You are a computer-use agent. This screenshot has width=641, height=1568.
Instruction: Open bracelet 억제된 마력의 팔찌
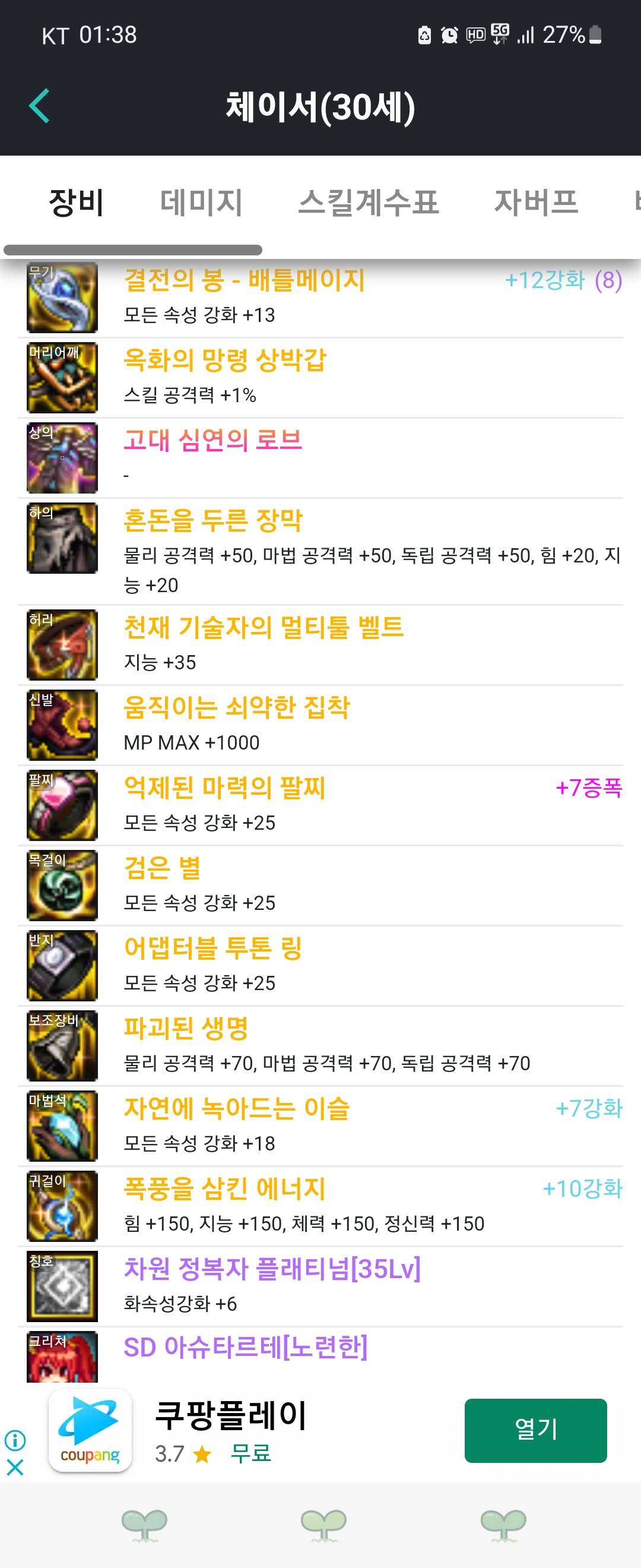pyautogui.click(x=224, y=788)
